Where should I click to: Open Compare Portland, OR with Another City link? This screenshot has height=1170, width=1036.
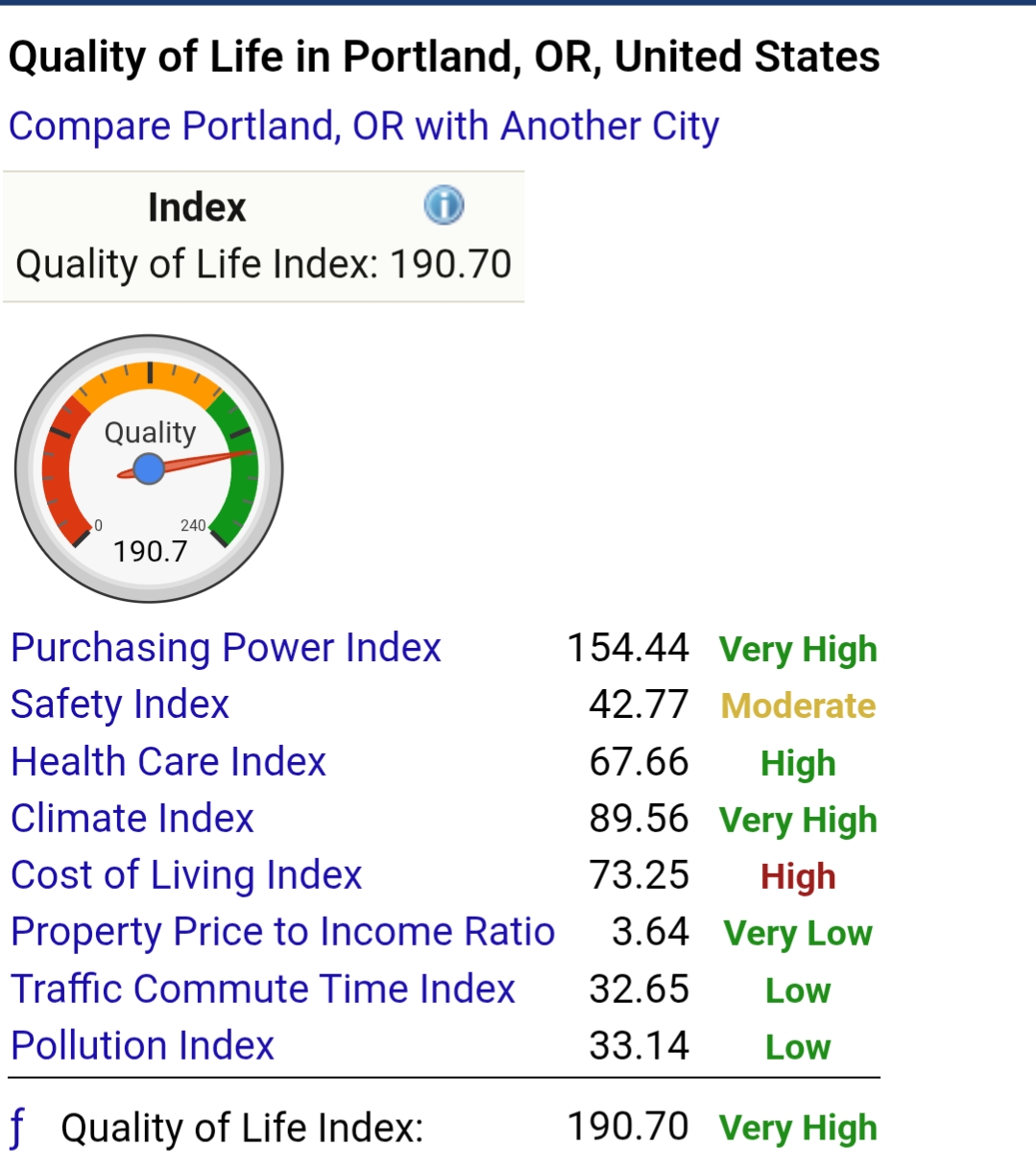[364, 127]
